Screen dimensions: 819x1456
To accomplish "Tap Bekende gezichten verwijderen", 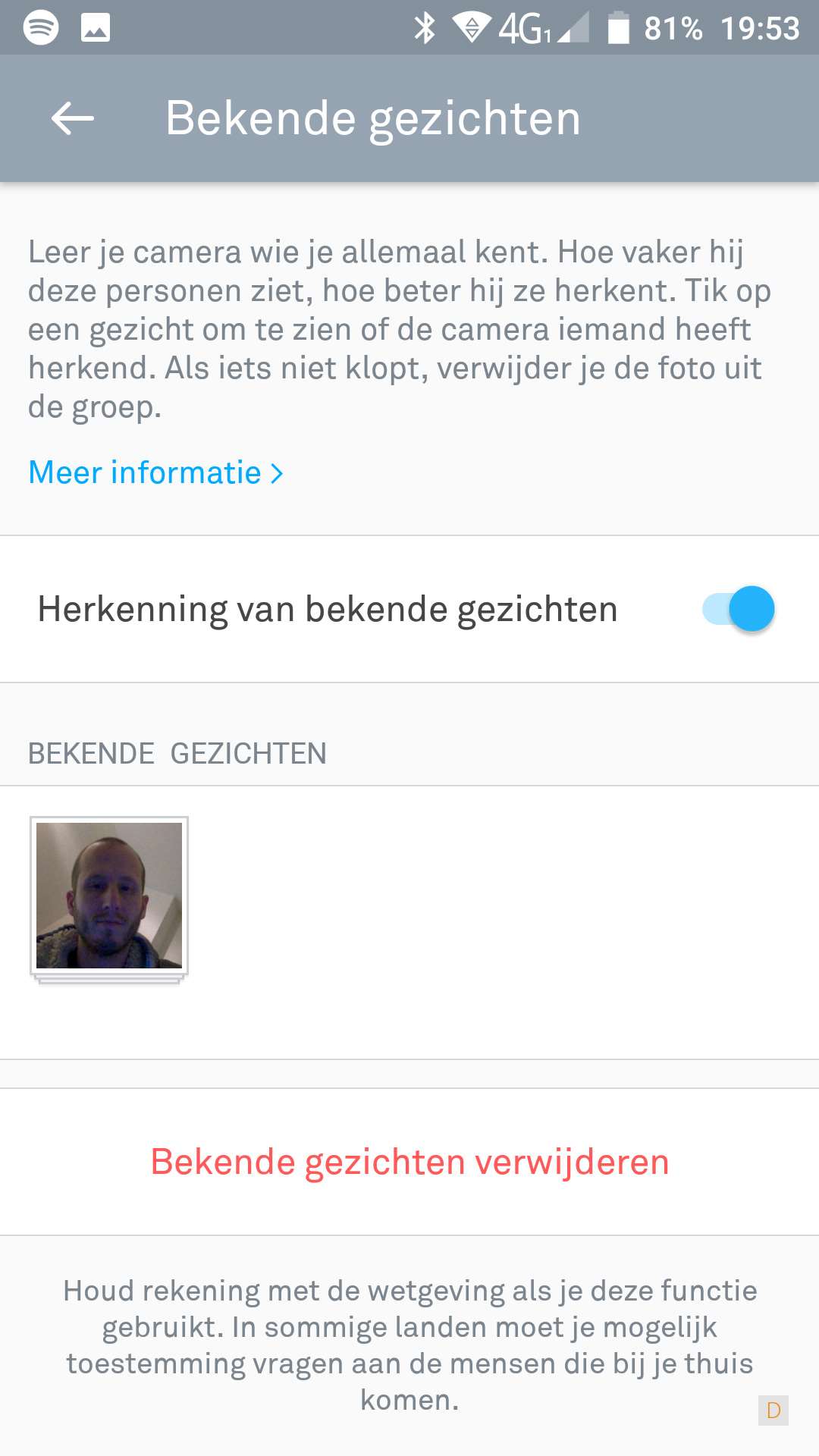I will click(x=409, y=1162).
